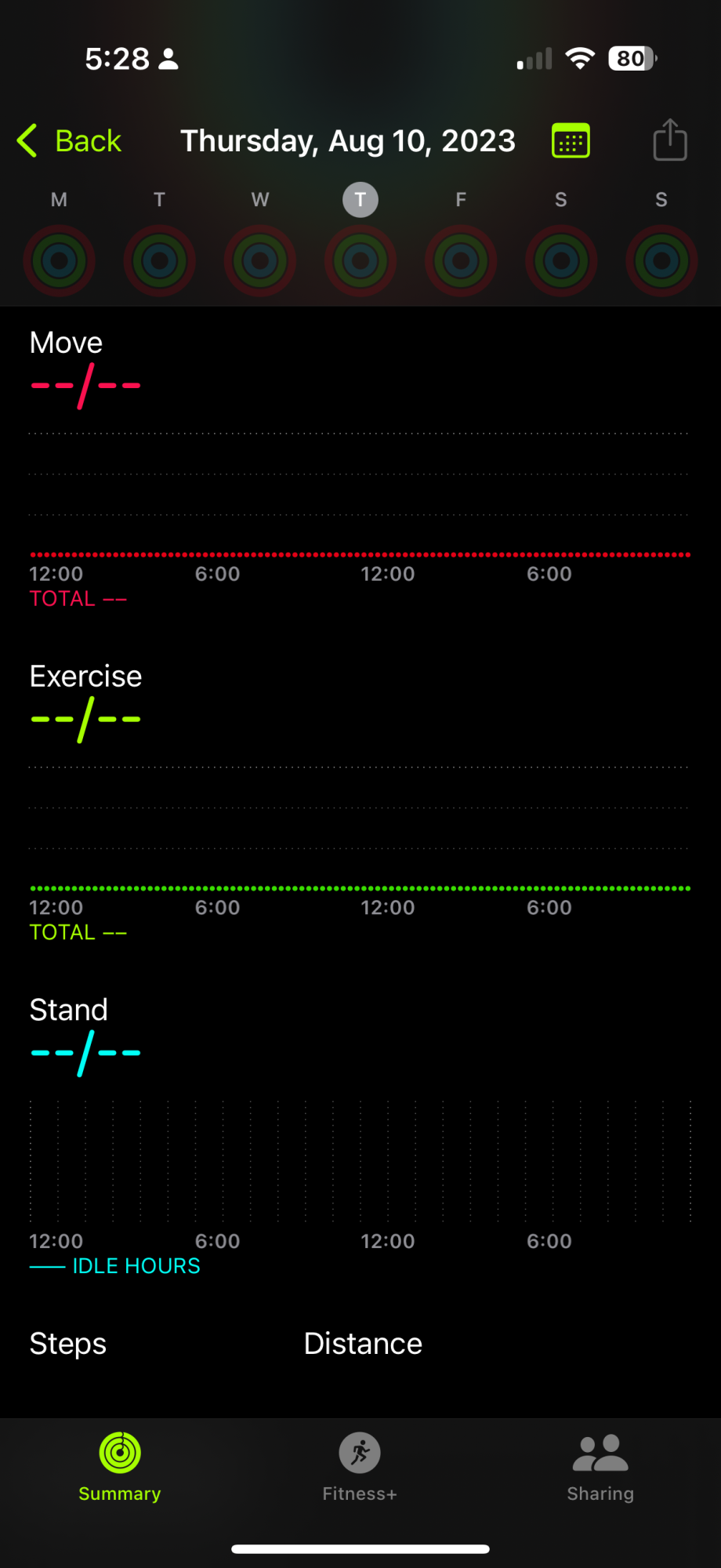Select Wednesday's activity rings
The width and height of the screenshot is (721, 1568).
pyautogui.click(x=260, y=260)
